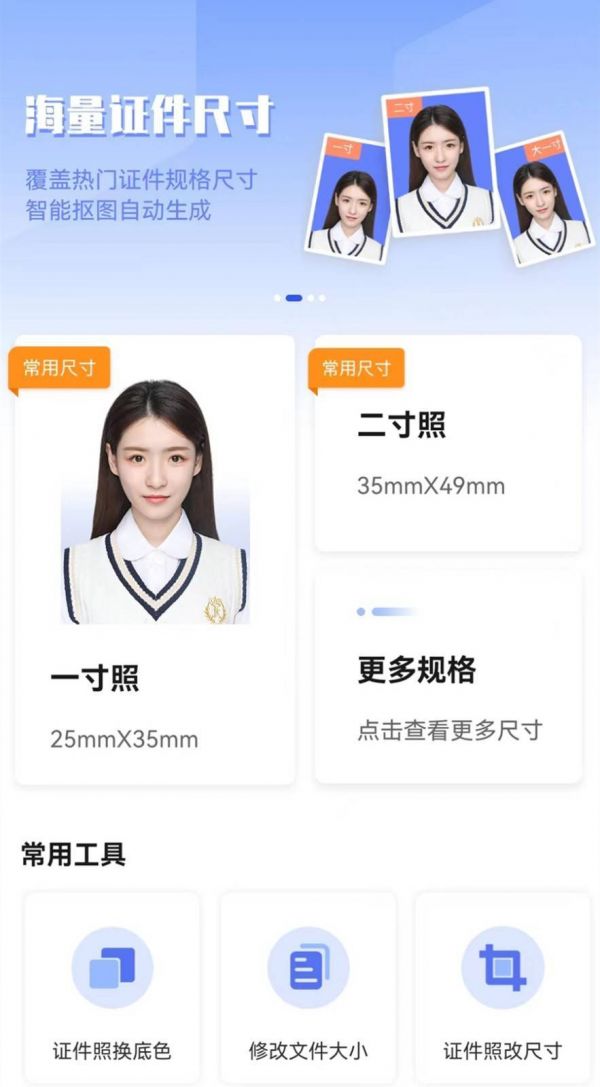
Task: Open 更多规格 to view more sizes
Action: pyautogui.click(x=448, y=677)
